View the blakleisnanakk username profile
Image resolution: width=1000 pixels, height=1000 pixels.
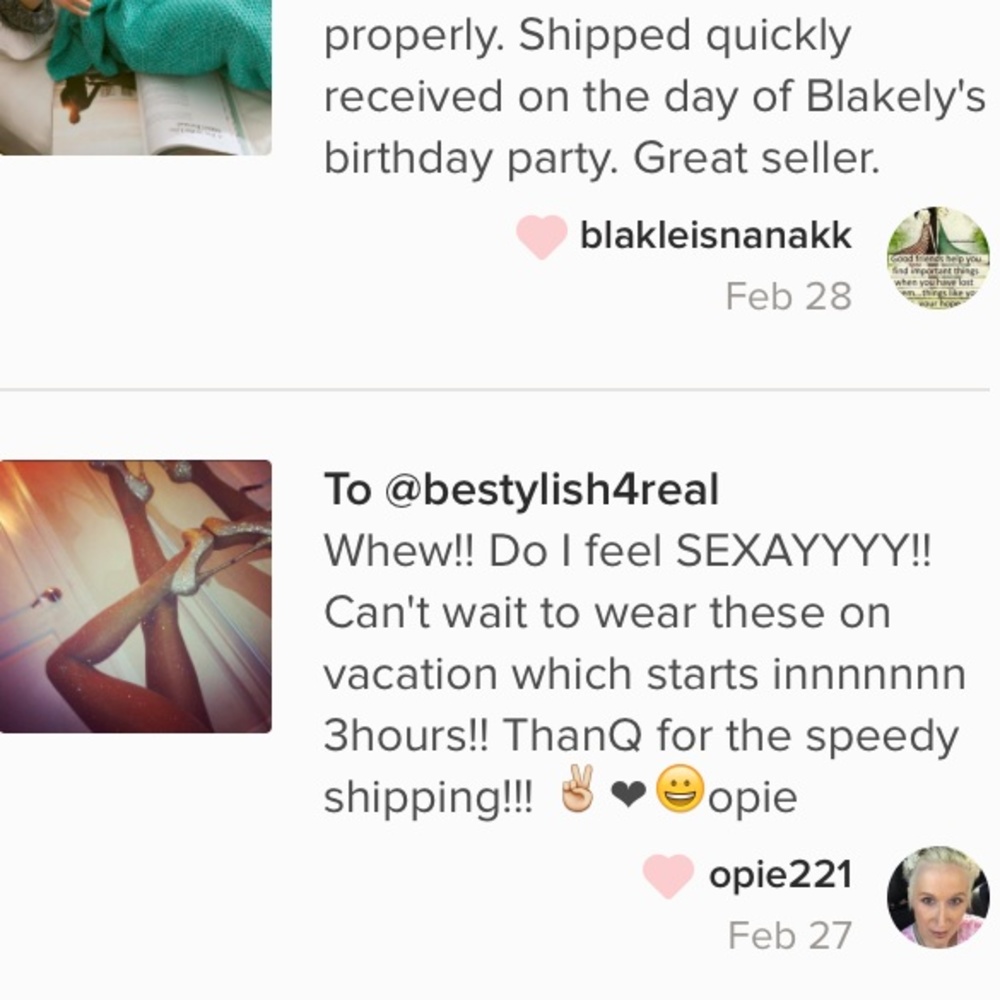pos(716,236)
